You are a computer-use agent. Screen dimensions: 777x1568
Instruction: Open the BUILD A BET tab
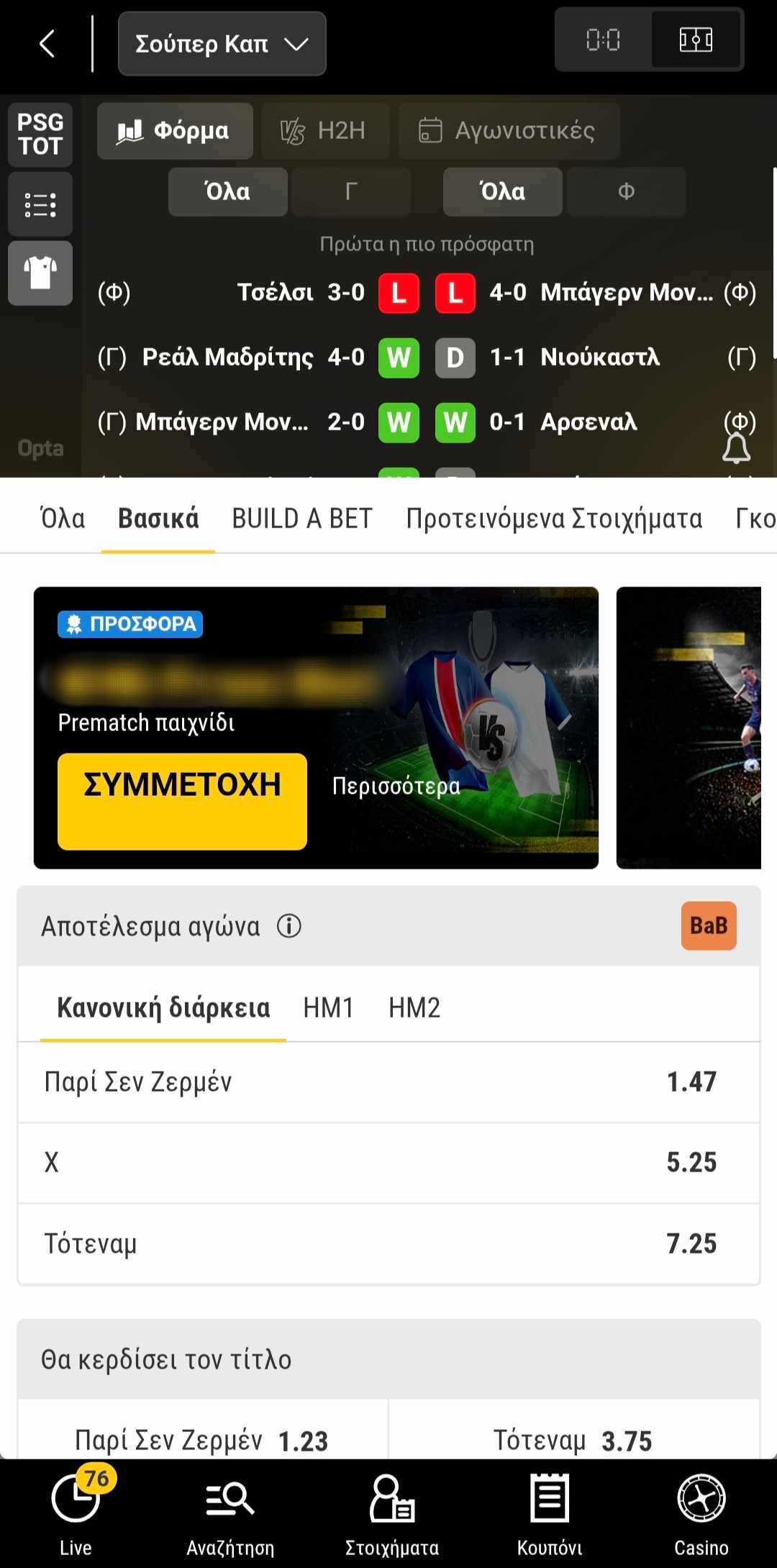click(302, 519)
